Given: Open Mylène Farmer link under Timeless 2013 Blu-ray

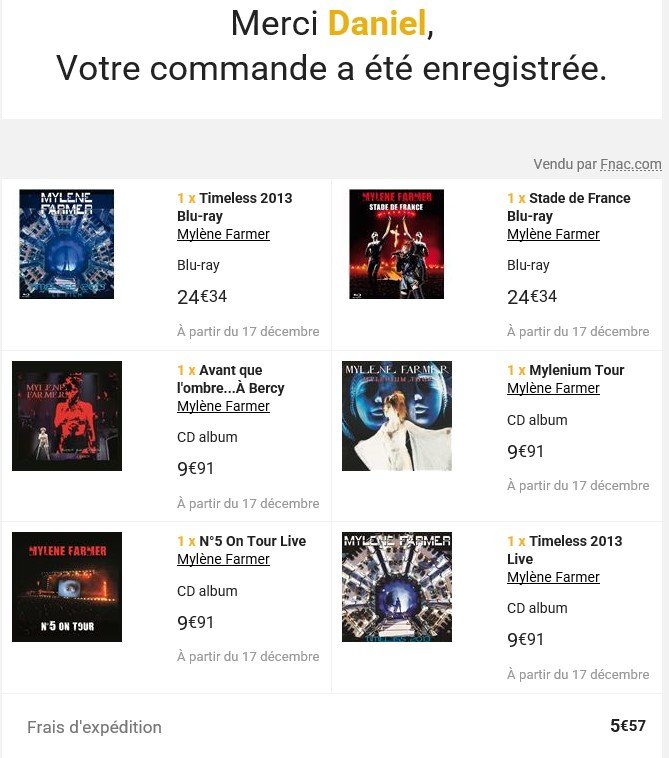Looking at the screenshot, I should (x=223, y=234).
